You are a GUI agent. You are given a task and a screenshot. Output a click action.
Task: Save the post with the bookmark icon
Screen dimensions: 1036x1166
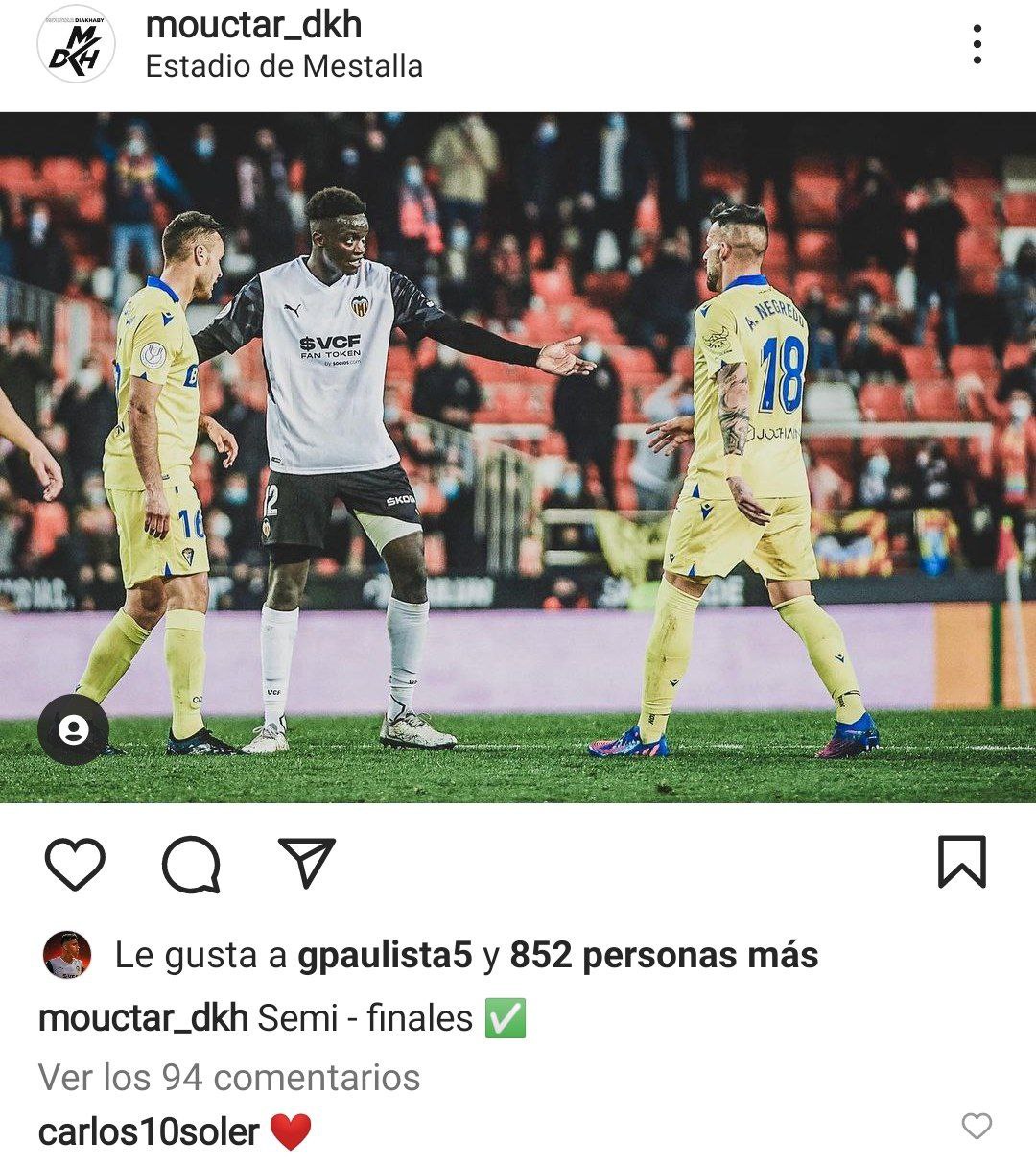tap(960, 861)
